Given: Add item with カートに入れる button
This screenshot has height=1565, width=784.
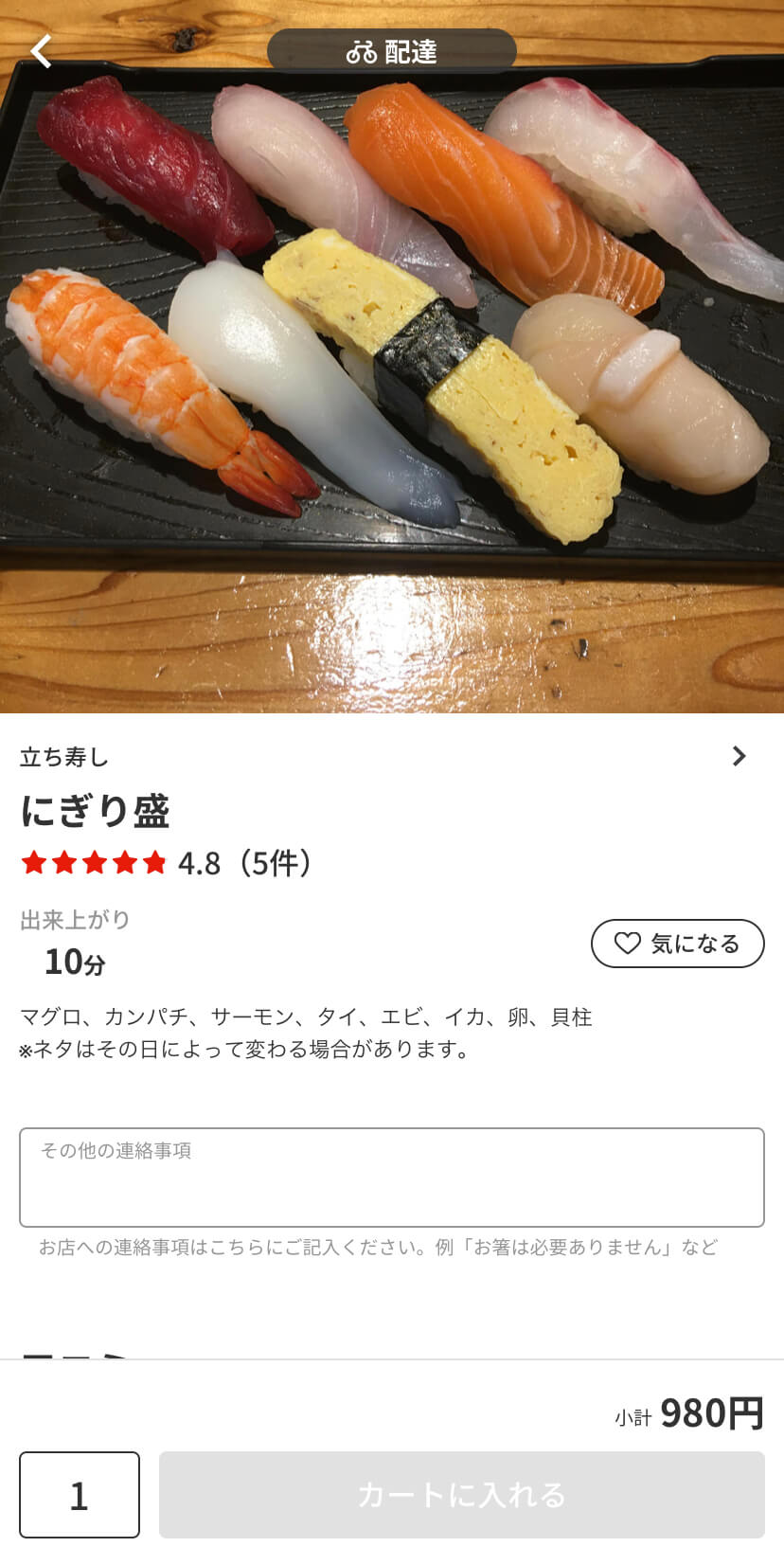Looking at the screenshot, I should (x=461, y=1495).
